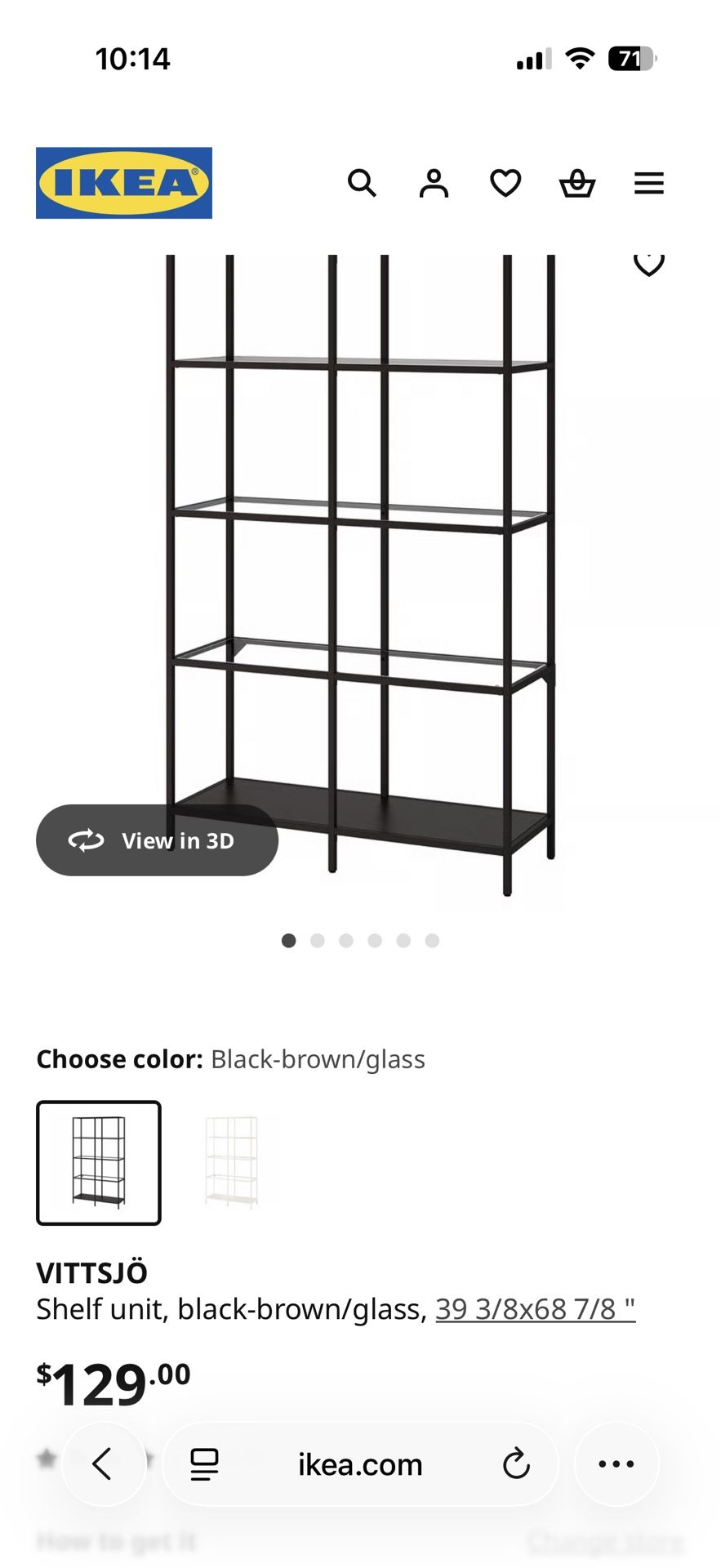Add the shelf to favorites via the image heart

pos(648,263)
